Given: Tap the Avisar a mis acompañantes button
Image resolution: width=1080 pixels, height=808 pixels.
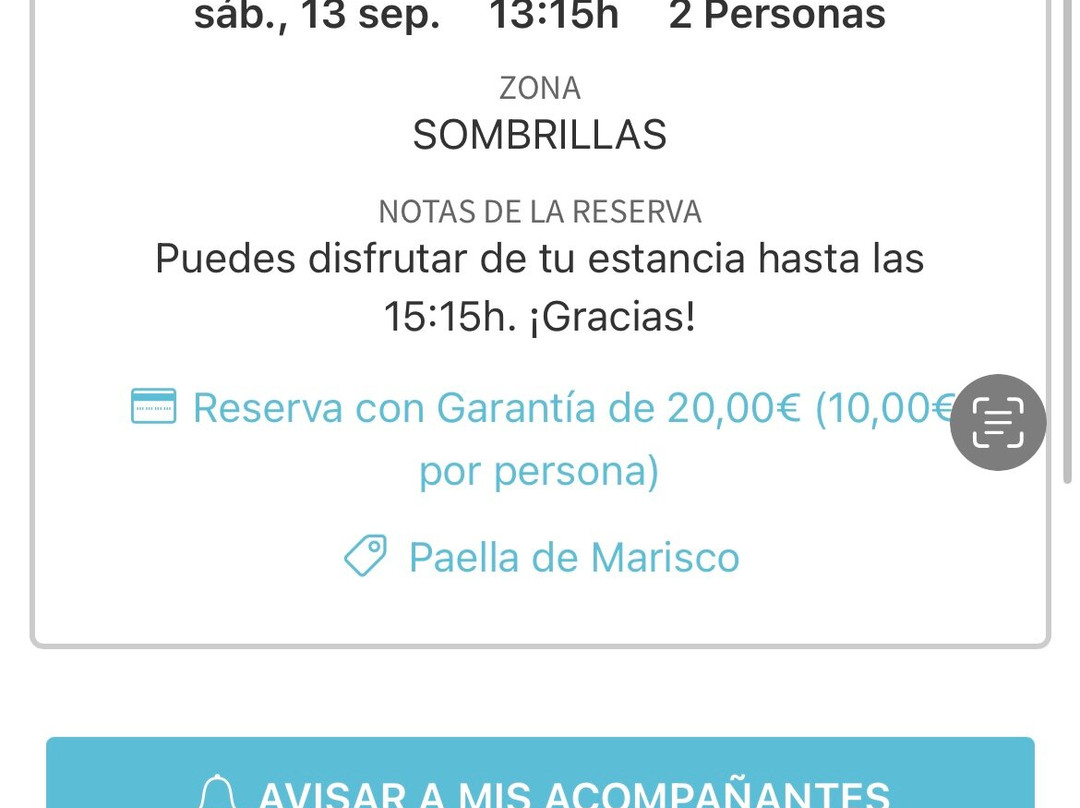Looking at the screenshot, I should 540,780.
